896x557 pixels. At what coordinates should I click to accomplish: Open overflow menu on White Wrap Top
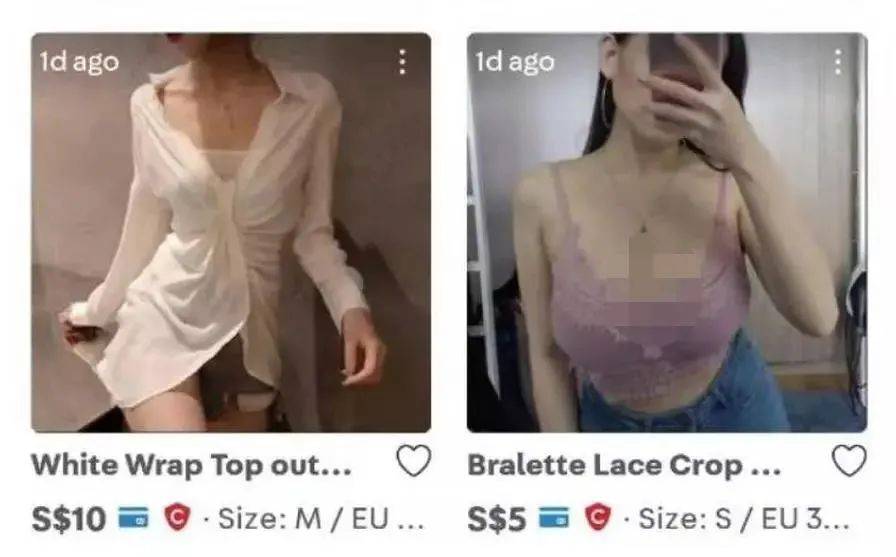[402, 62]
